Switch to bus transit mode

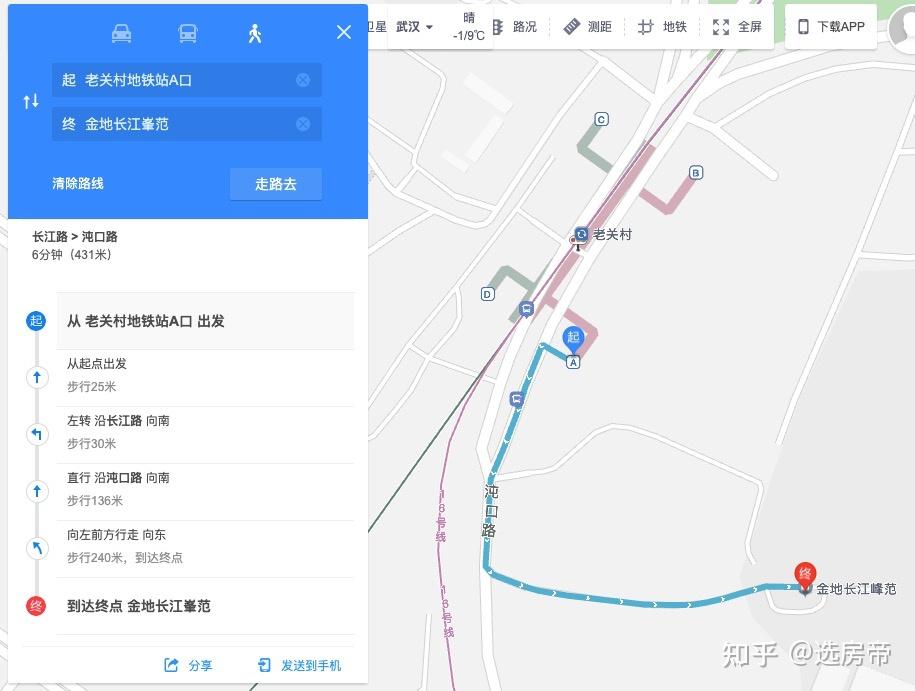pos(188,33)
